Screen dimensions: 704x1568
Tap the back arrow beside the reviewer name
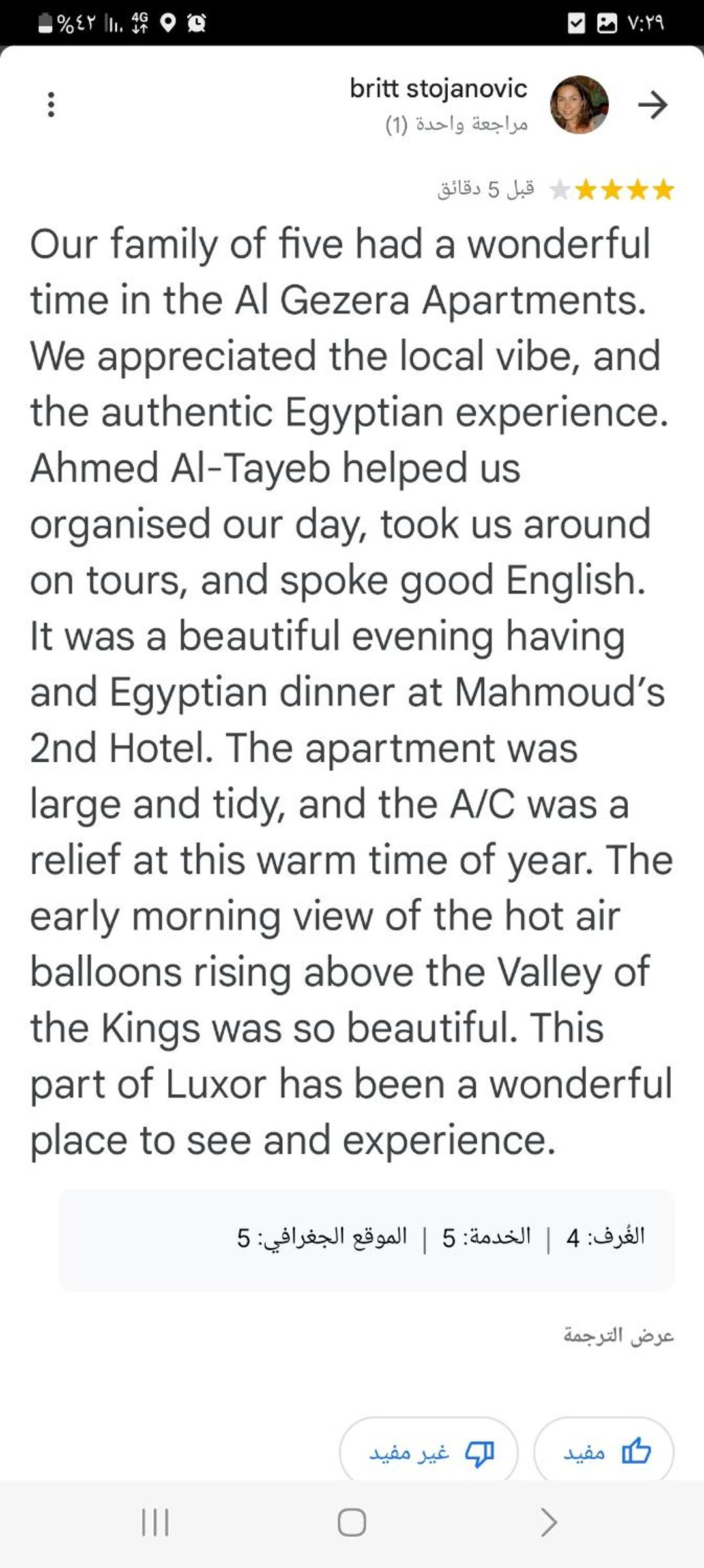(x=653, y=105)
